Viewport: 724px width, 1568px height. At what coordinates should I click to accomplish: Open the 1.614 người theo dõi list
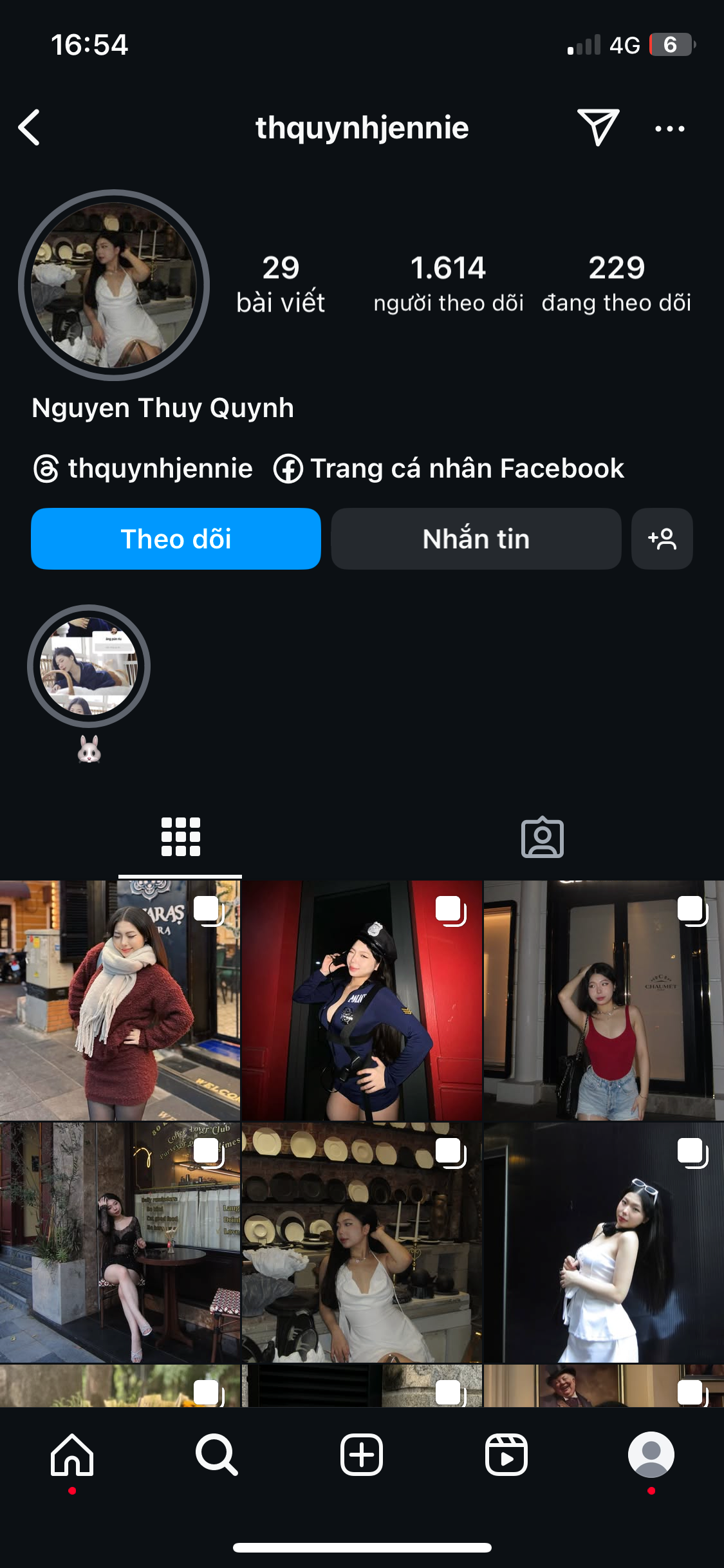pyautogui.click(x=449, y=284)
